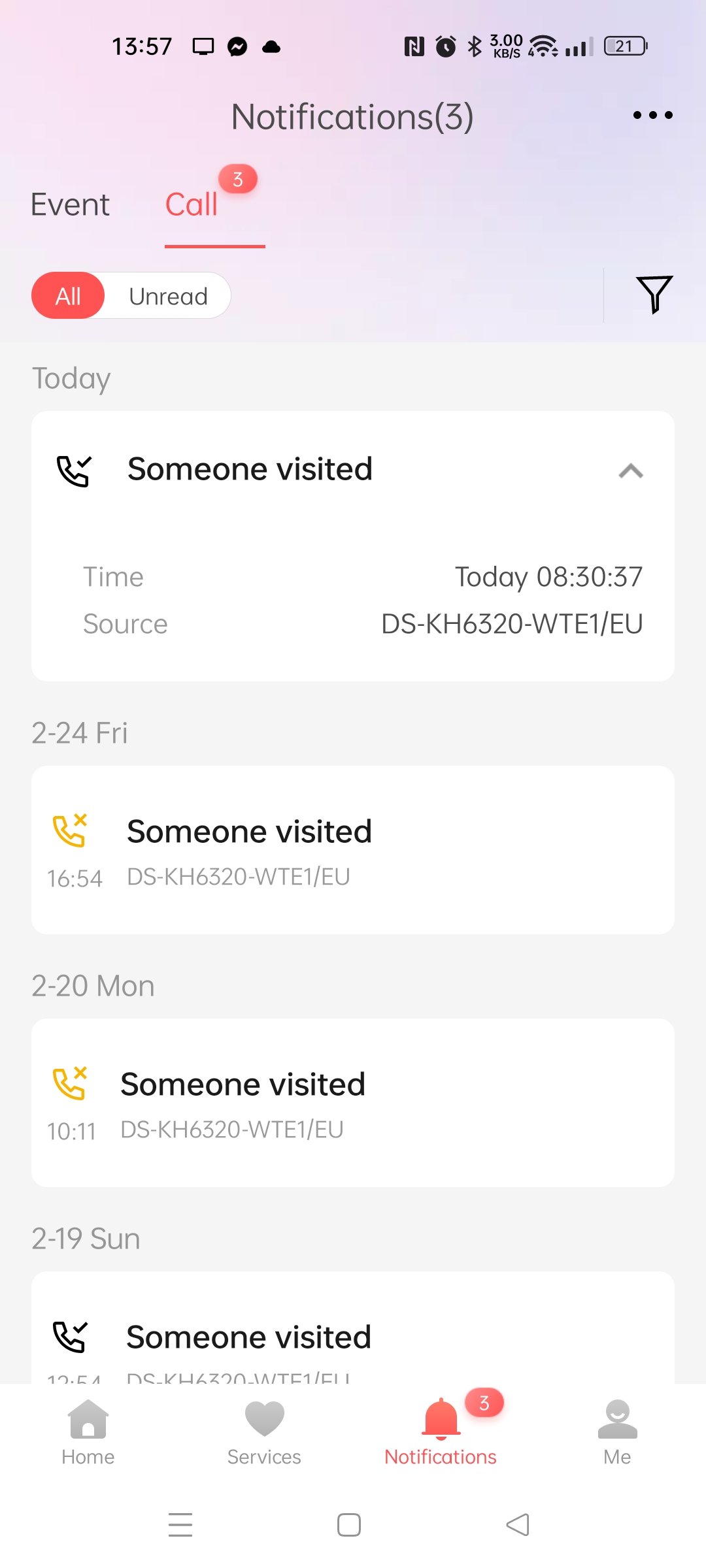Tap the battery indicator in status bar
Image resolution: width=706 pixels, height=1568 pixels.
tap(624, 46)
